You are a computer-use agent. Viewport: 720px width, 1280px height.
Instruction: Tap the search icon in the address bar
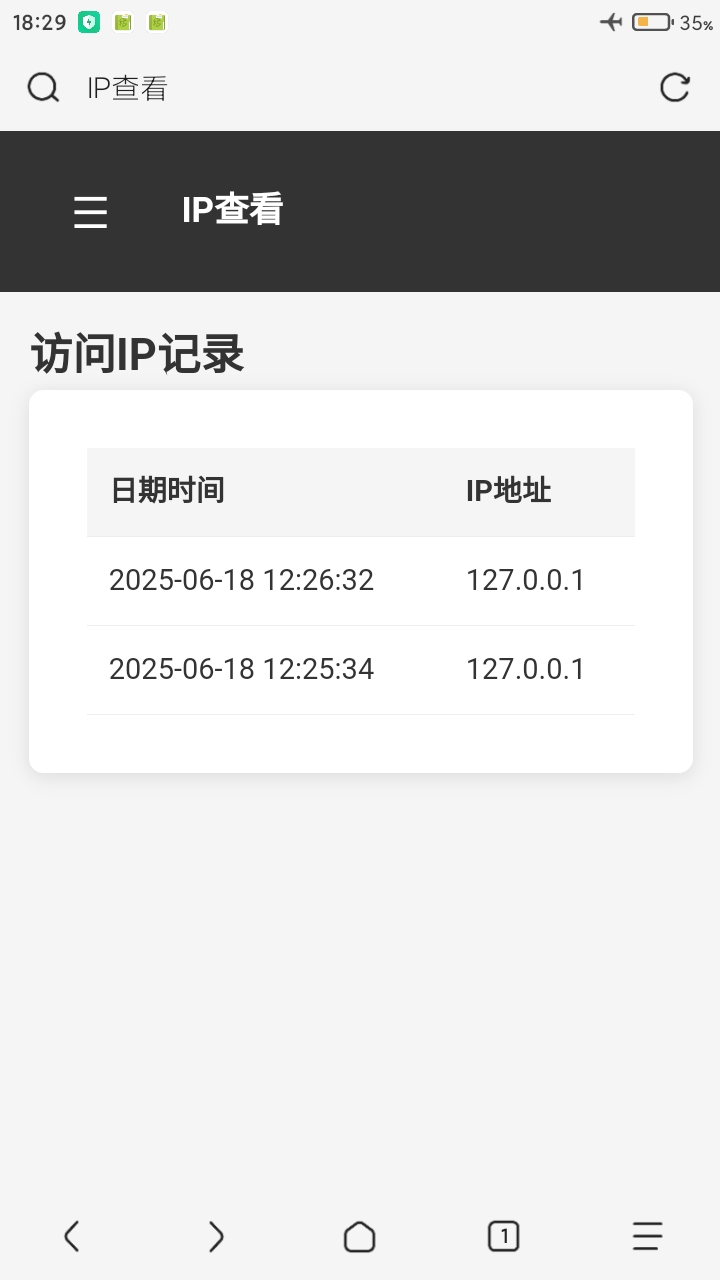point(43,88)
